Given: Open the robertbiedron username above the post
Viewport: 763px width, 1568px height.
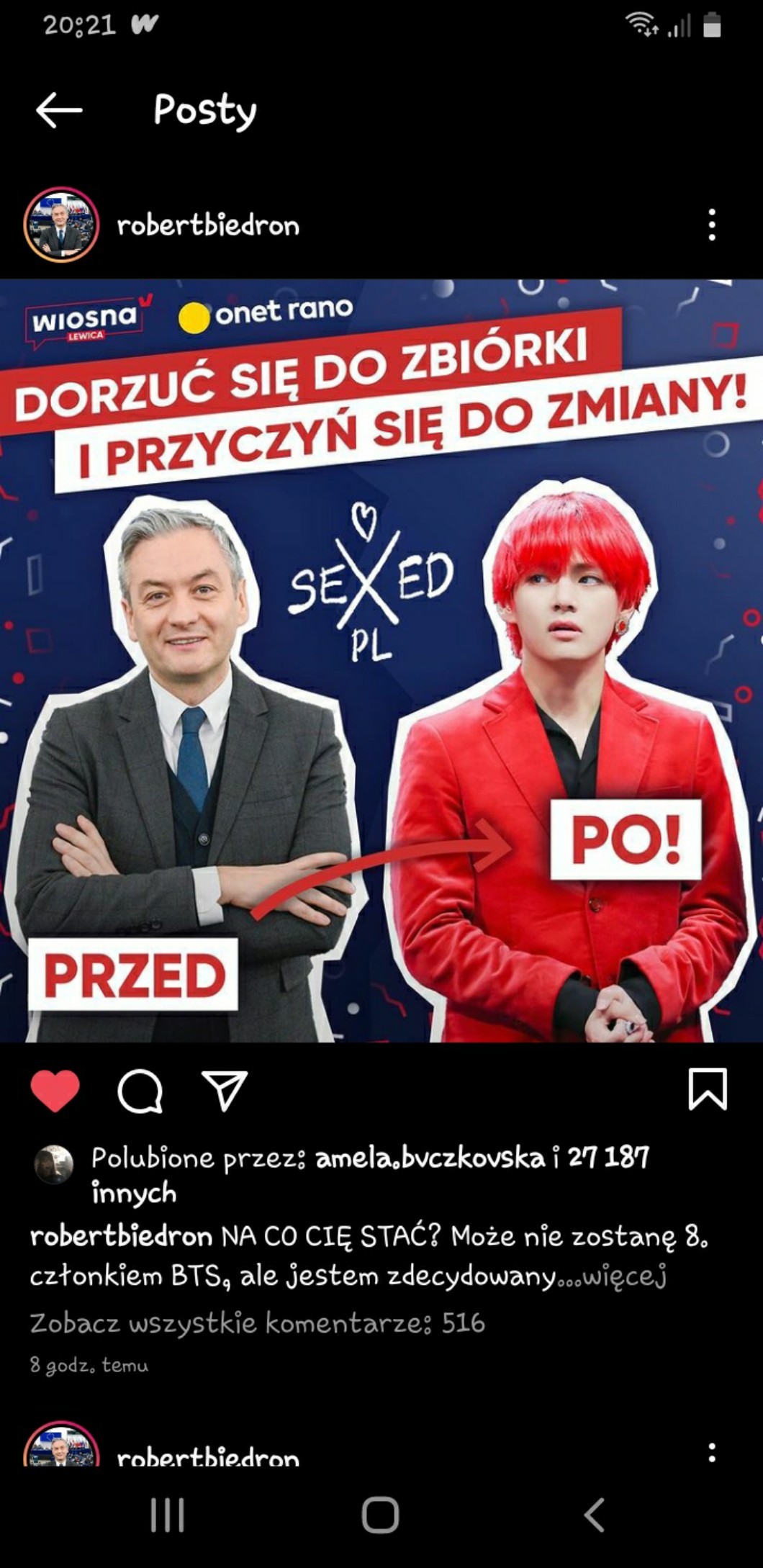Looking at the screenshot, I should [x=208, y=226].
